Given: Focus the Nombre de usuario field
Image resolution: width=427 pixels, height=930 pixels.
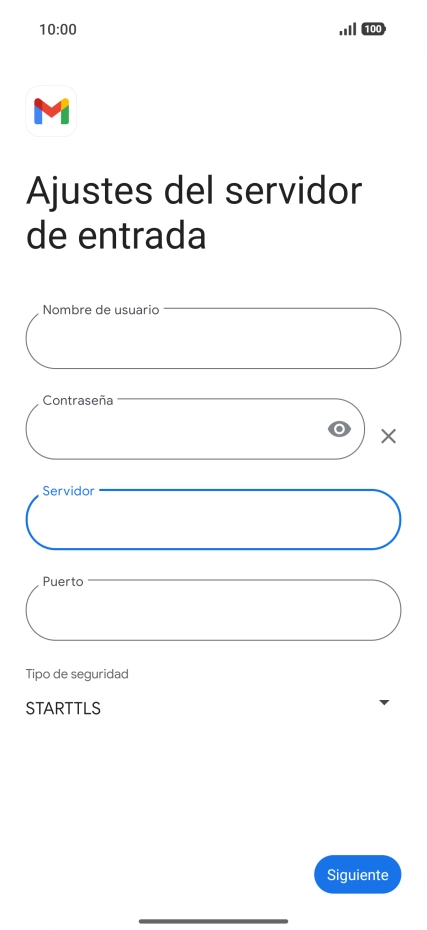Looking at the screenshot, I should click(214, 338).
